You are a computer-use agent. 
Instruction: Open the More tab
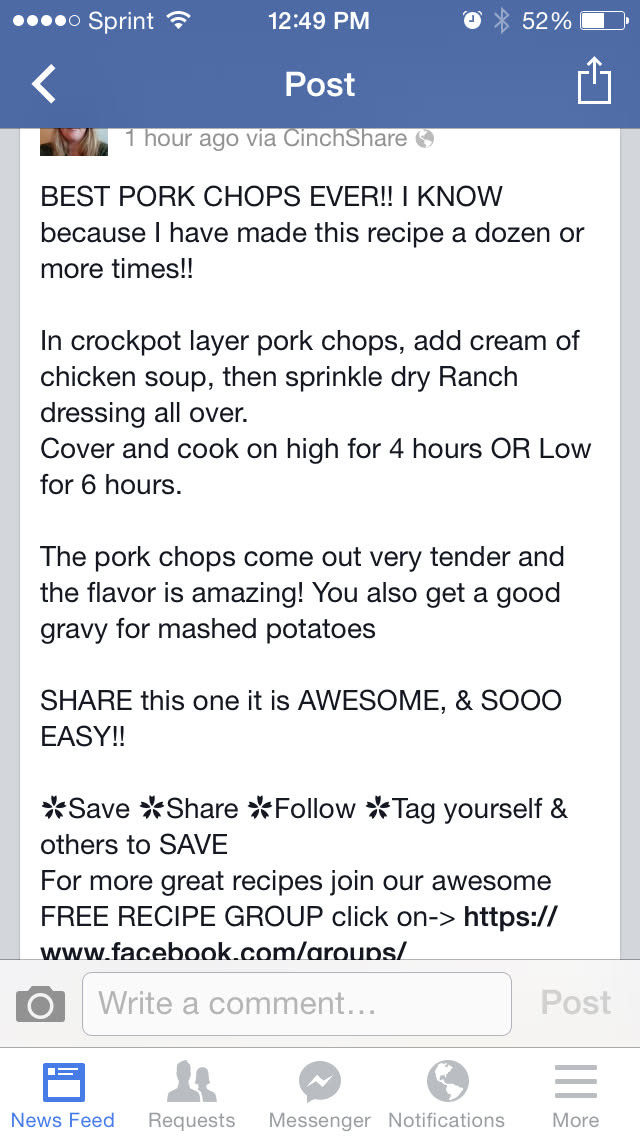[x=575, y=1094]
